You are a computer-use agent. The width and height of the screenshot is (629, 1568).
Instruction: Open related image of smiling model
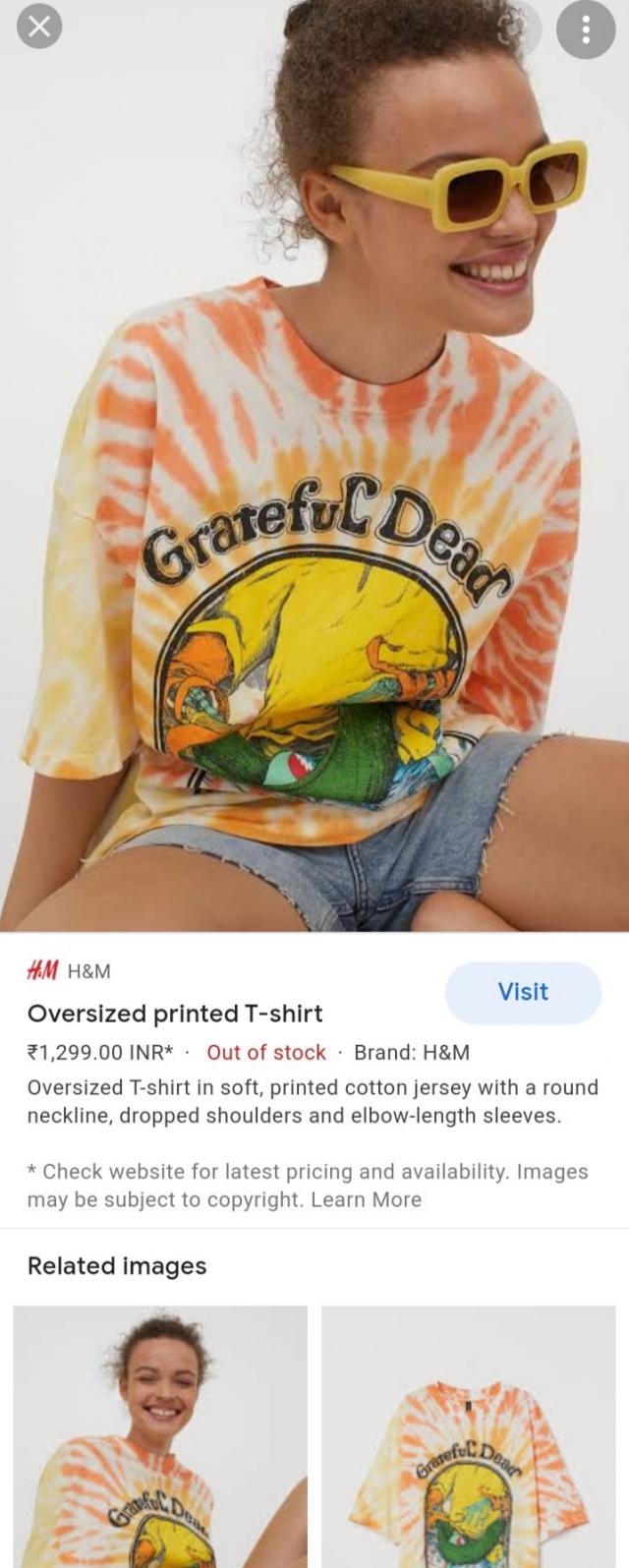click(160, 1435)
